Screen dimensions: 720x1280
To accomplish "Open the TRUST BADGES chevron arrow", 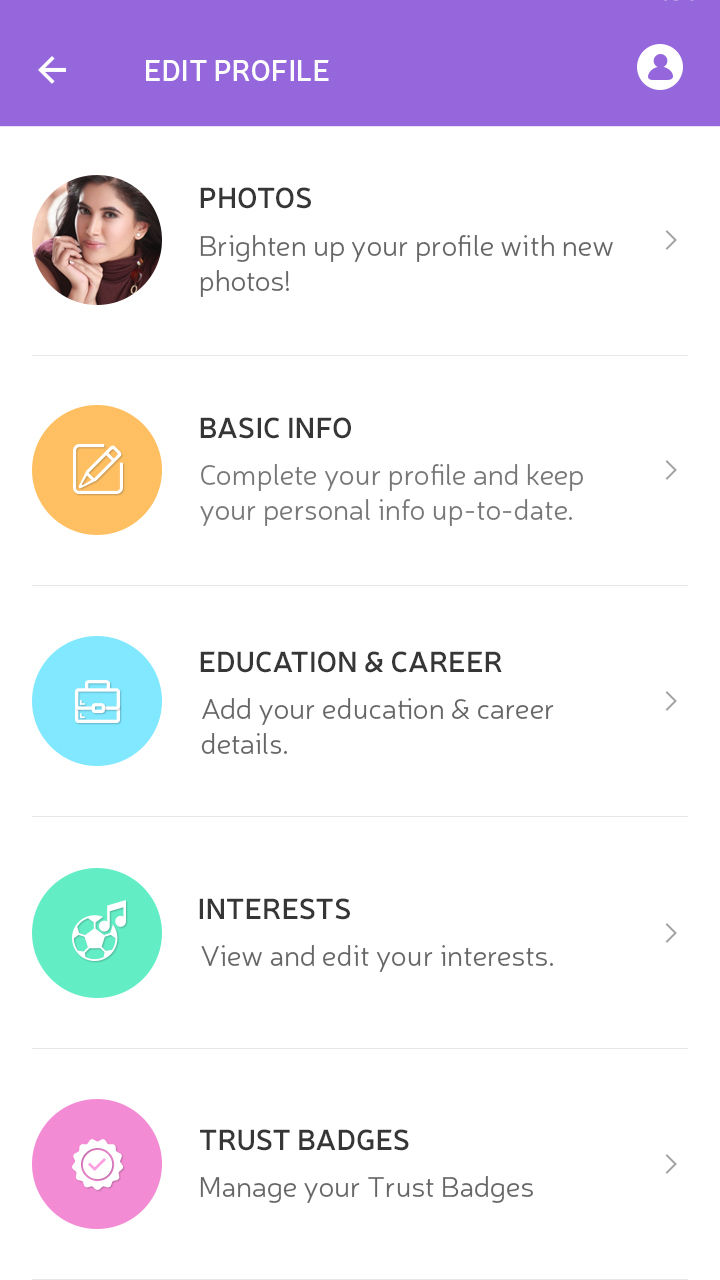I will click(671, 1164).
